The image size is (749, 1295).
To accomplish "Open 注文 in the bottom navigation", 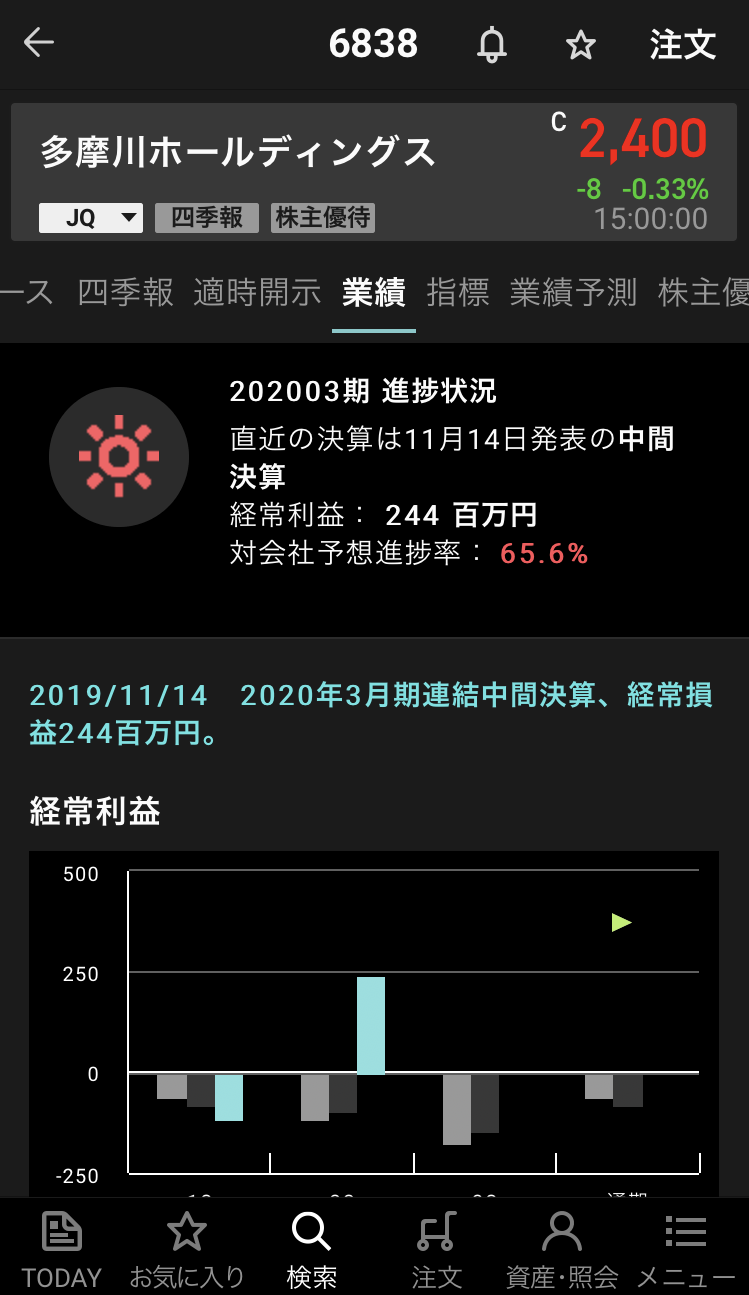I will click(437, 1248).
